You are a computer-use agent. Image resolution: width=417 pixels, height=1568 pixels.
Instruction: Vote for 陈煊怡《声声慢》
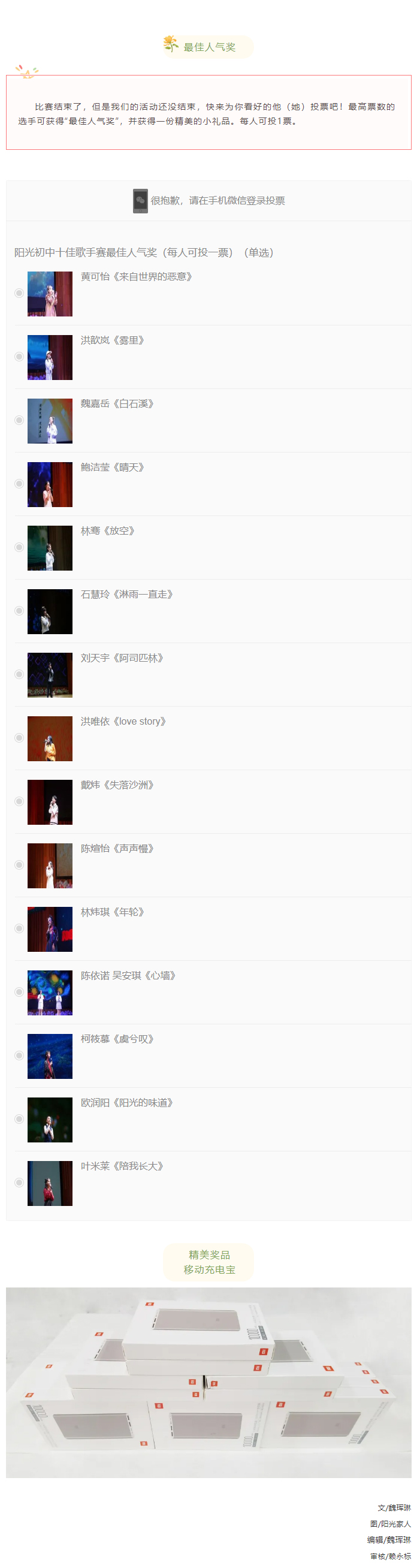[19, 865]
